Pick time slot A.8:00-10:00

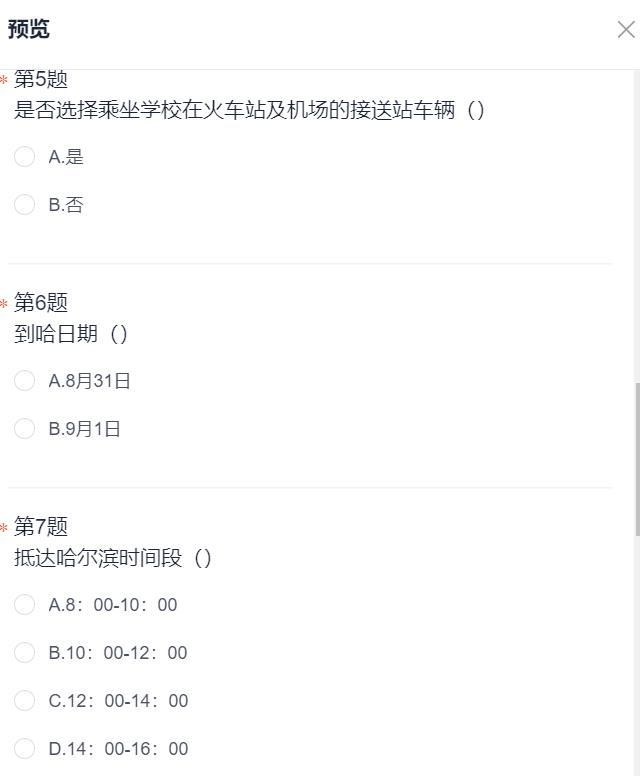25,605
